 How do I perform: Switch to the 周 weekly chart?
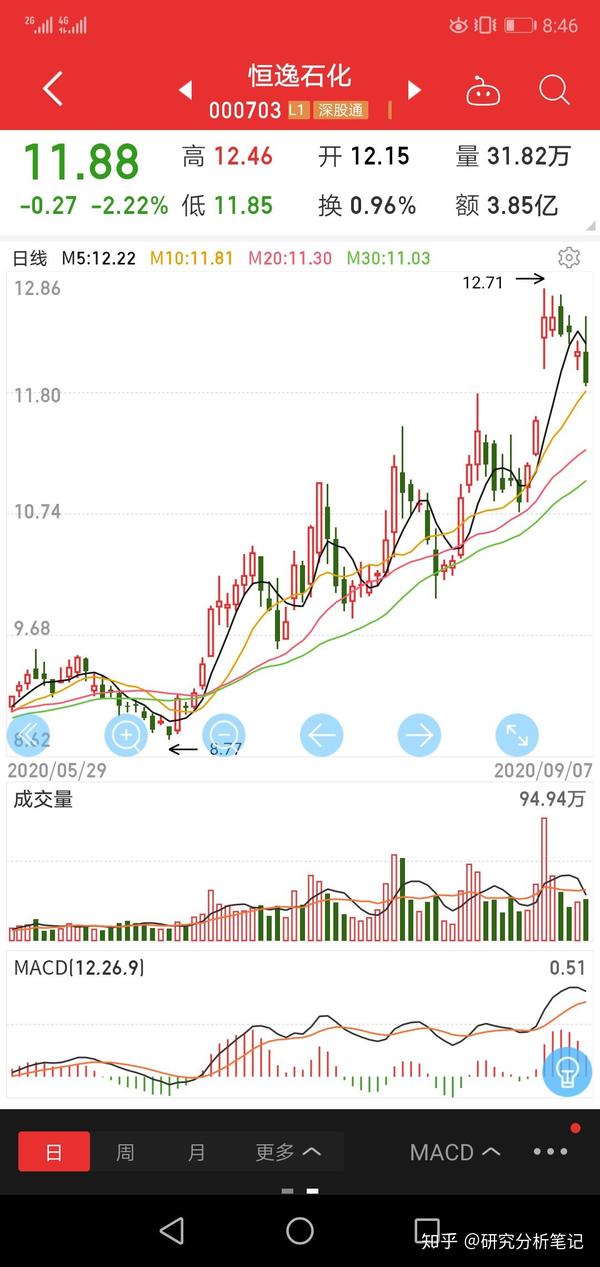[x=125, y=1152]
